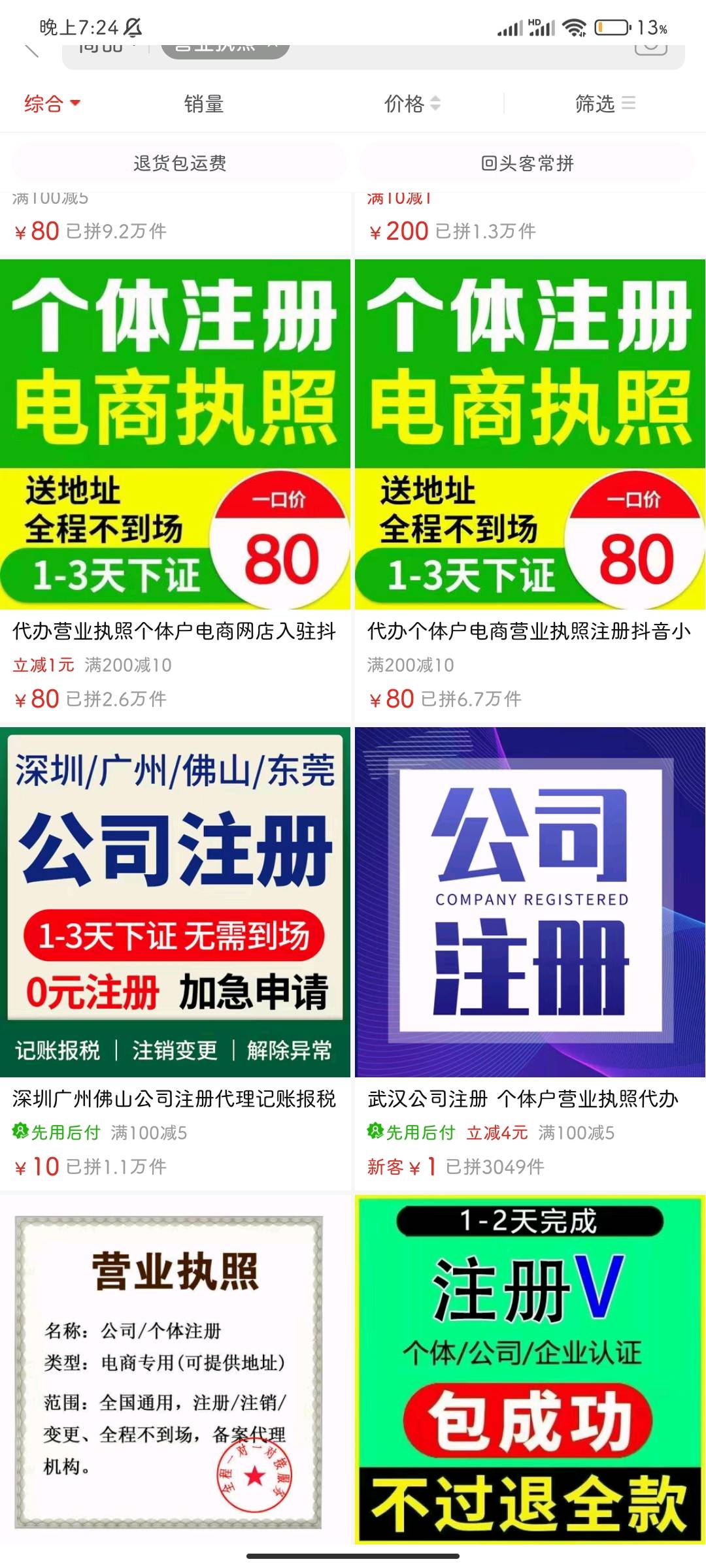
Task: Apply the 退货包运费 filter chip
Action: [180, 163]
